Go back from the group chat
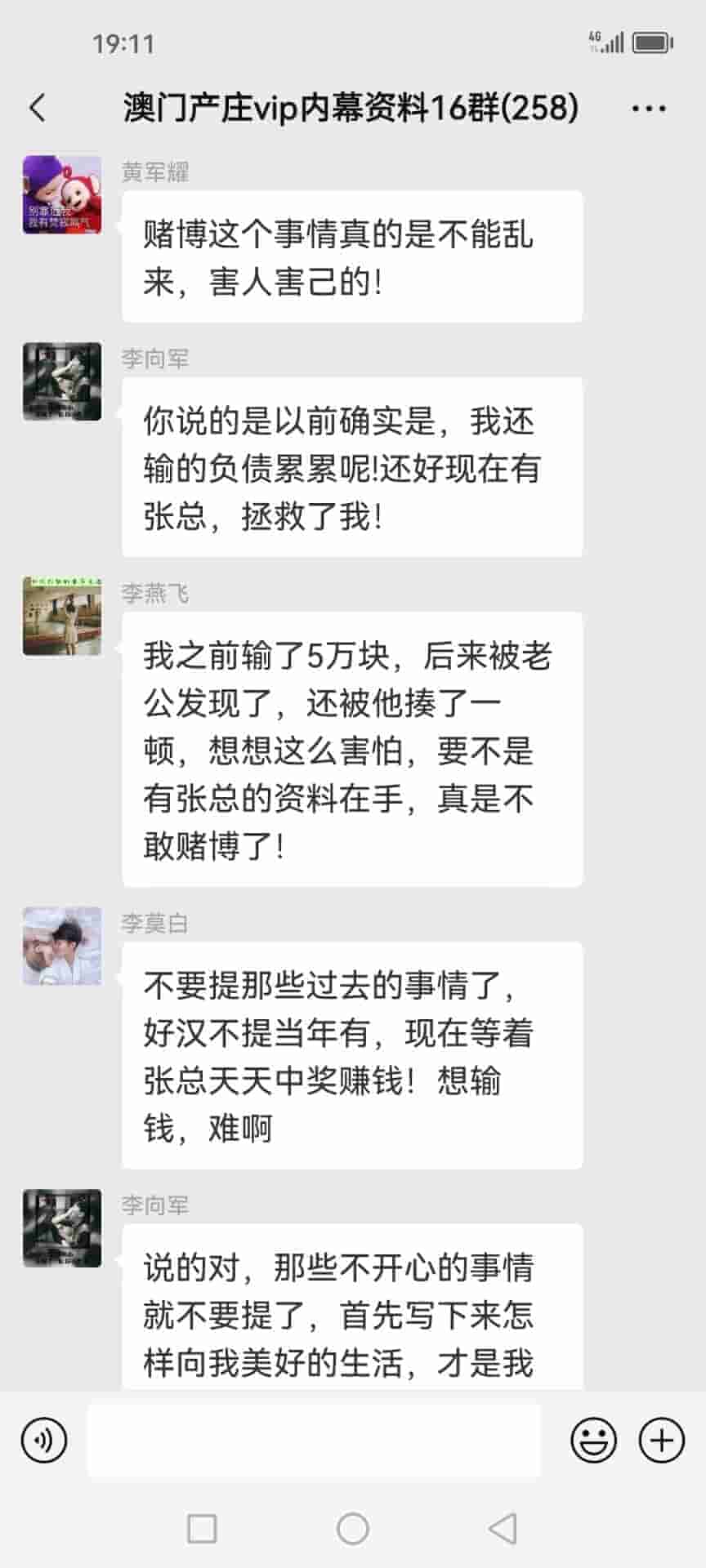 pos(38,108)
